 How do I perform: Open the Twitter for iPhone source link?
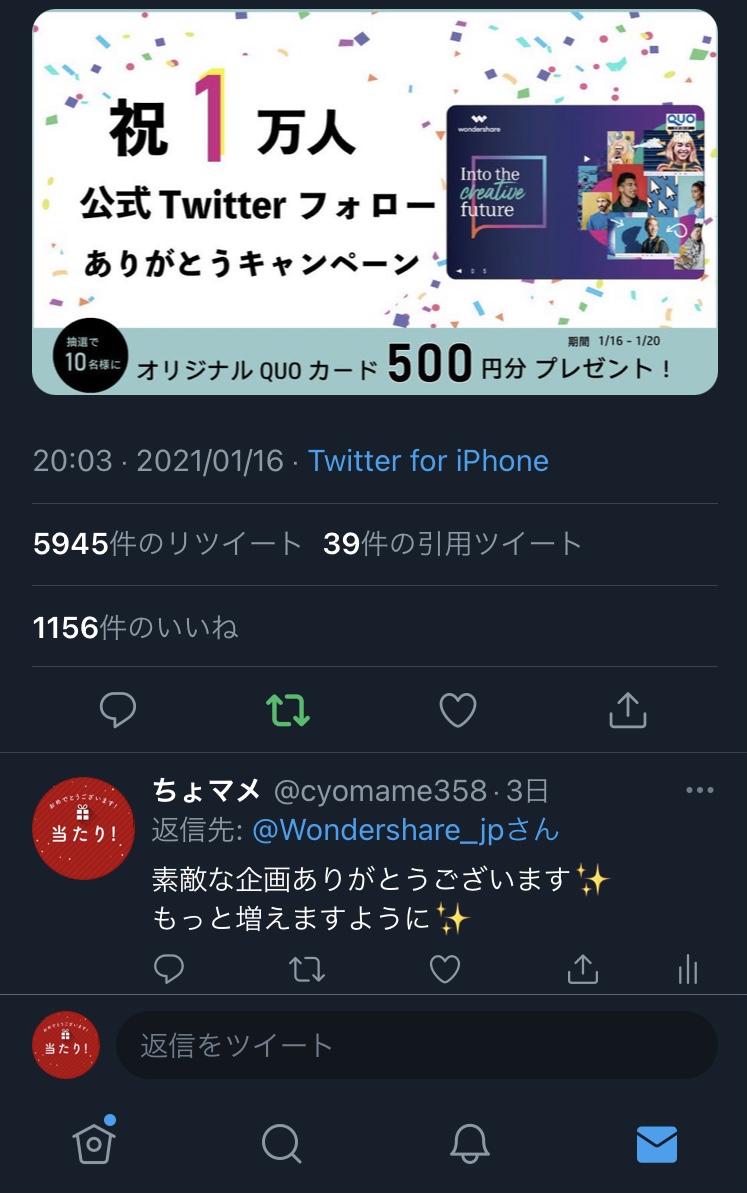coord(428,461)
